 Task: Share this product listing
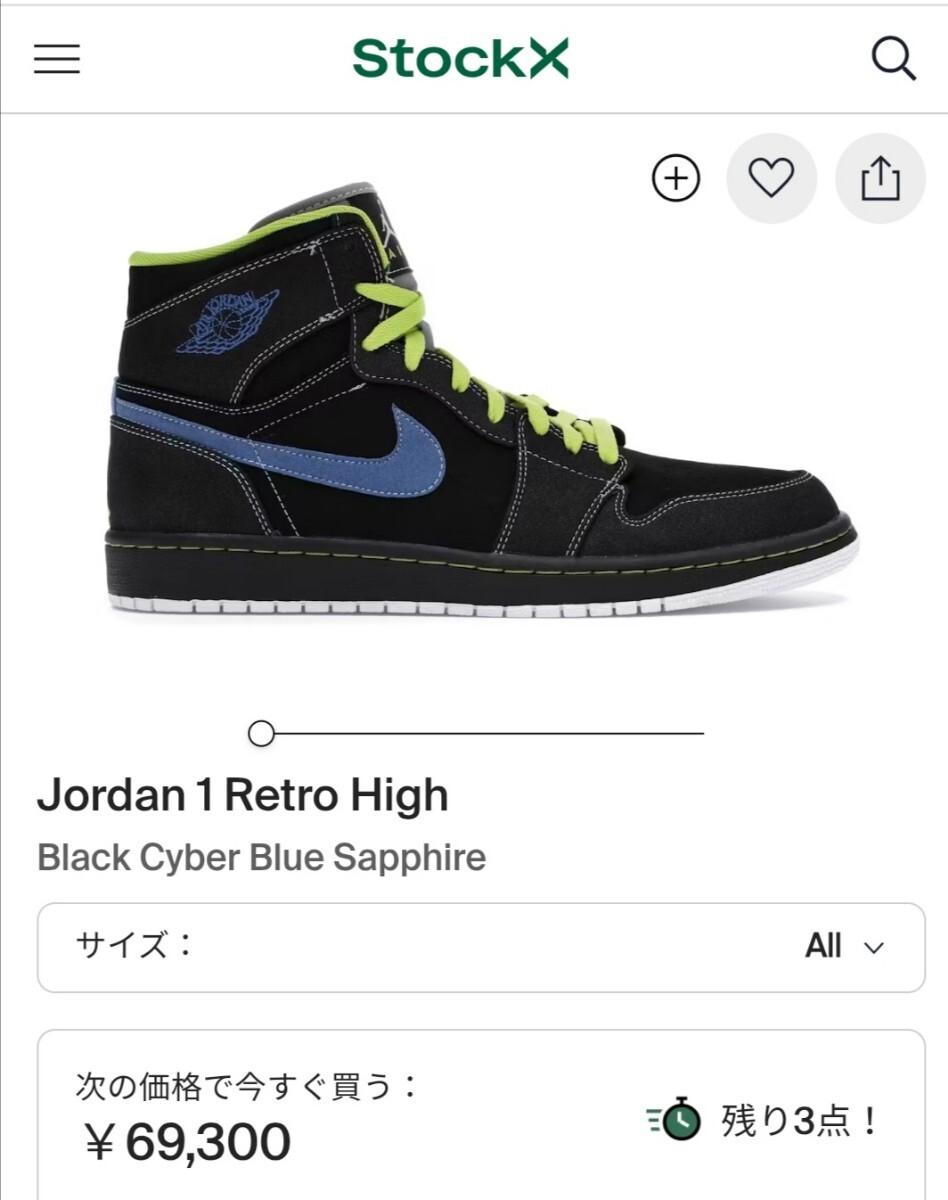click(880, 179)
